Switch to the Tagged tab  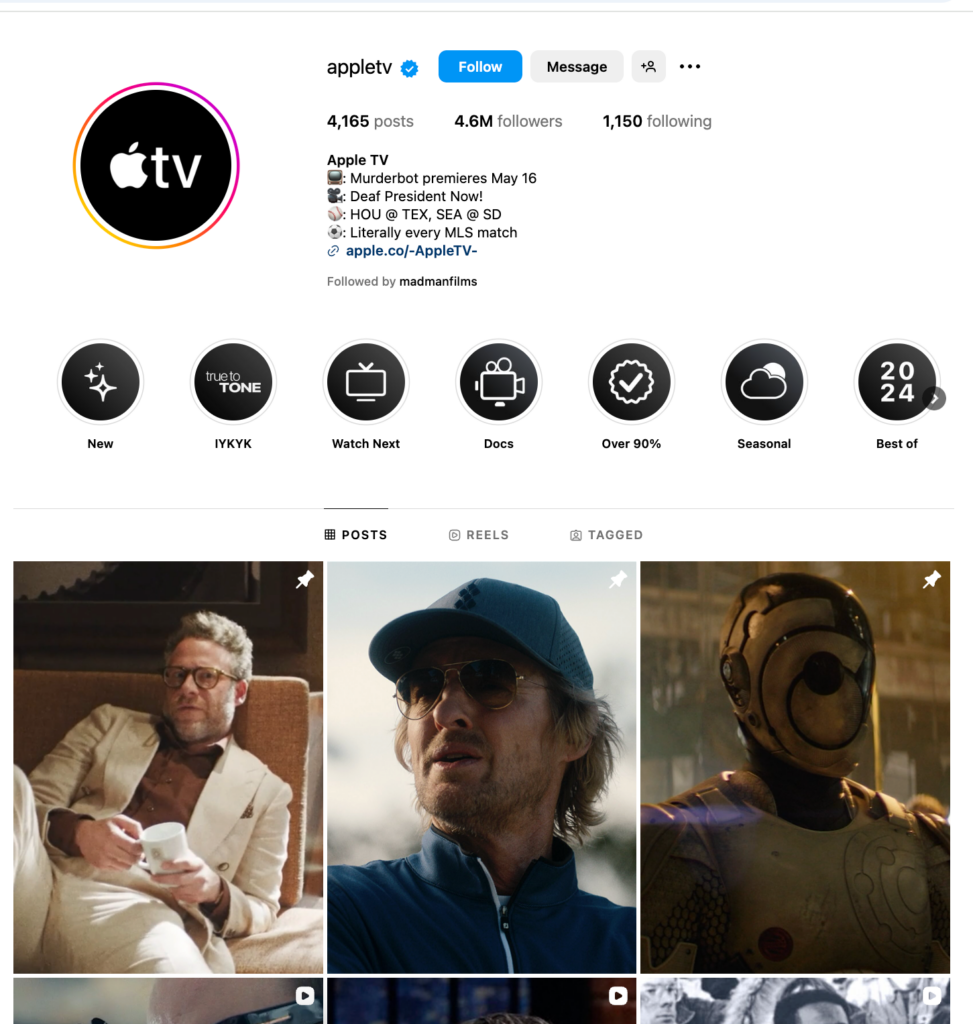[x=606, y=535]
